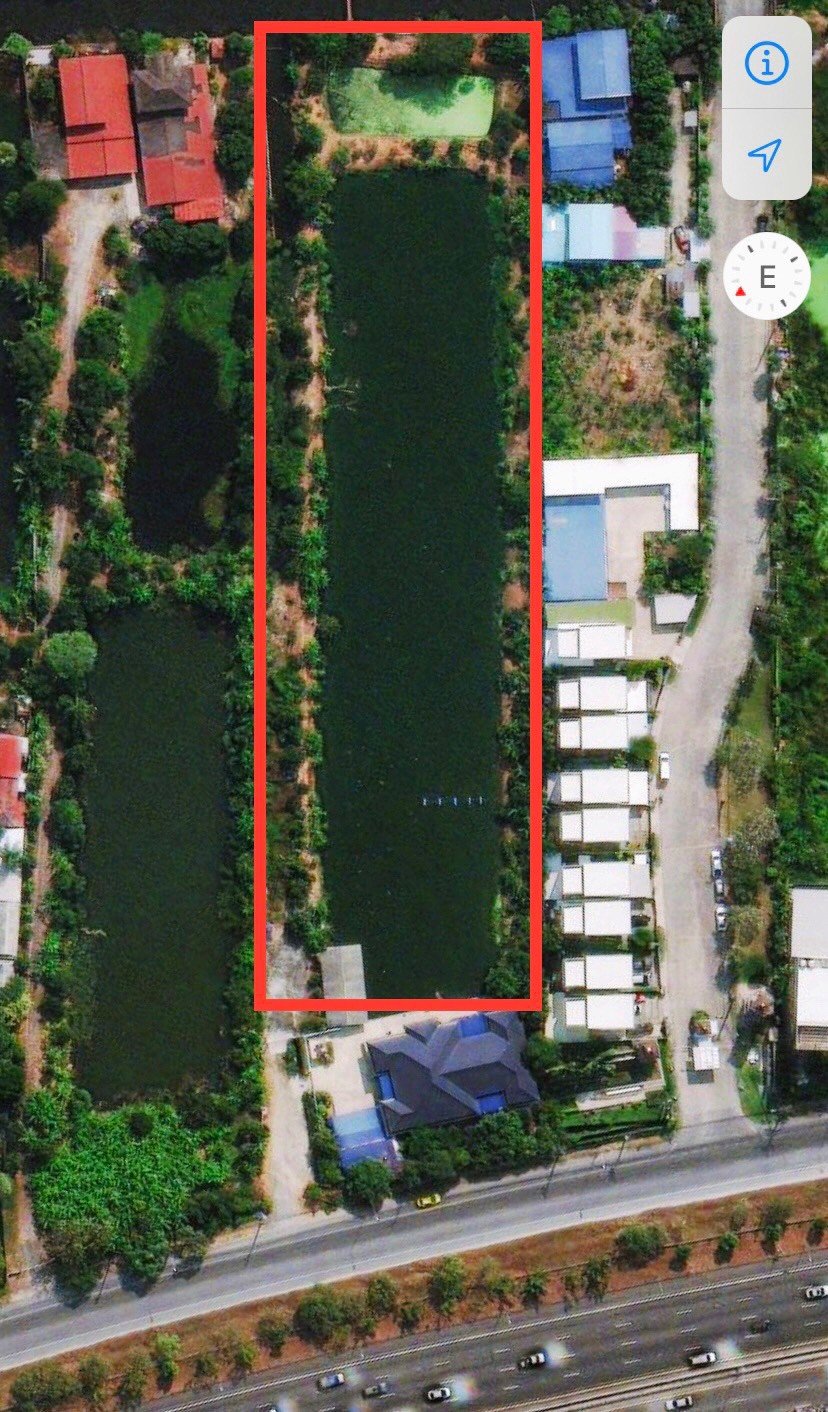Tap the location tracking arrow
Screen dimensions: 828x1412
767,155
